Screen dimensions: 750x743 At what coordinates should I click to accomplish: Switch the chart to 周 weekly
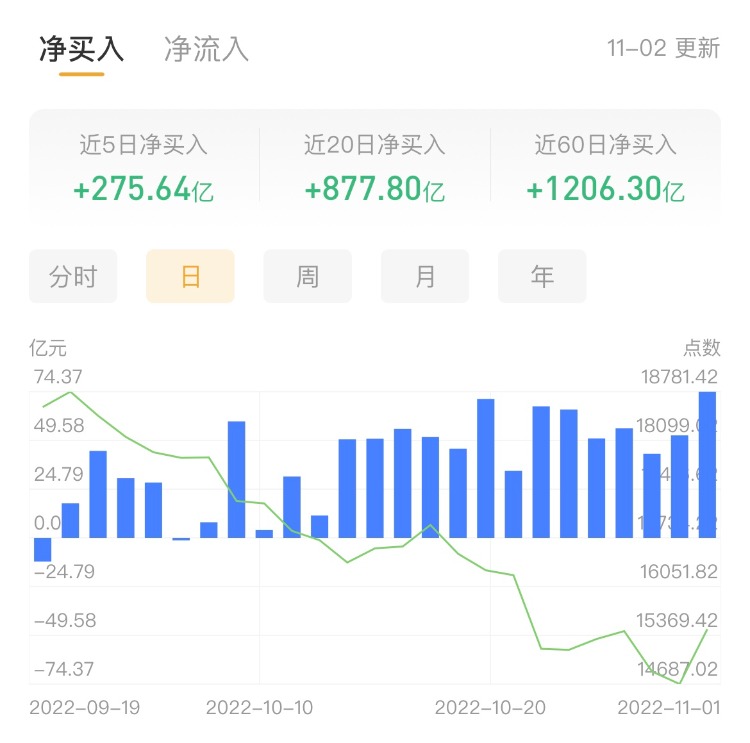pos(307,276)
